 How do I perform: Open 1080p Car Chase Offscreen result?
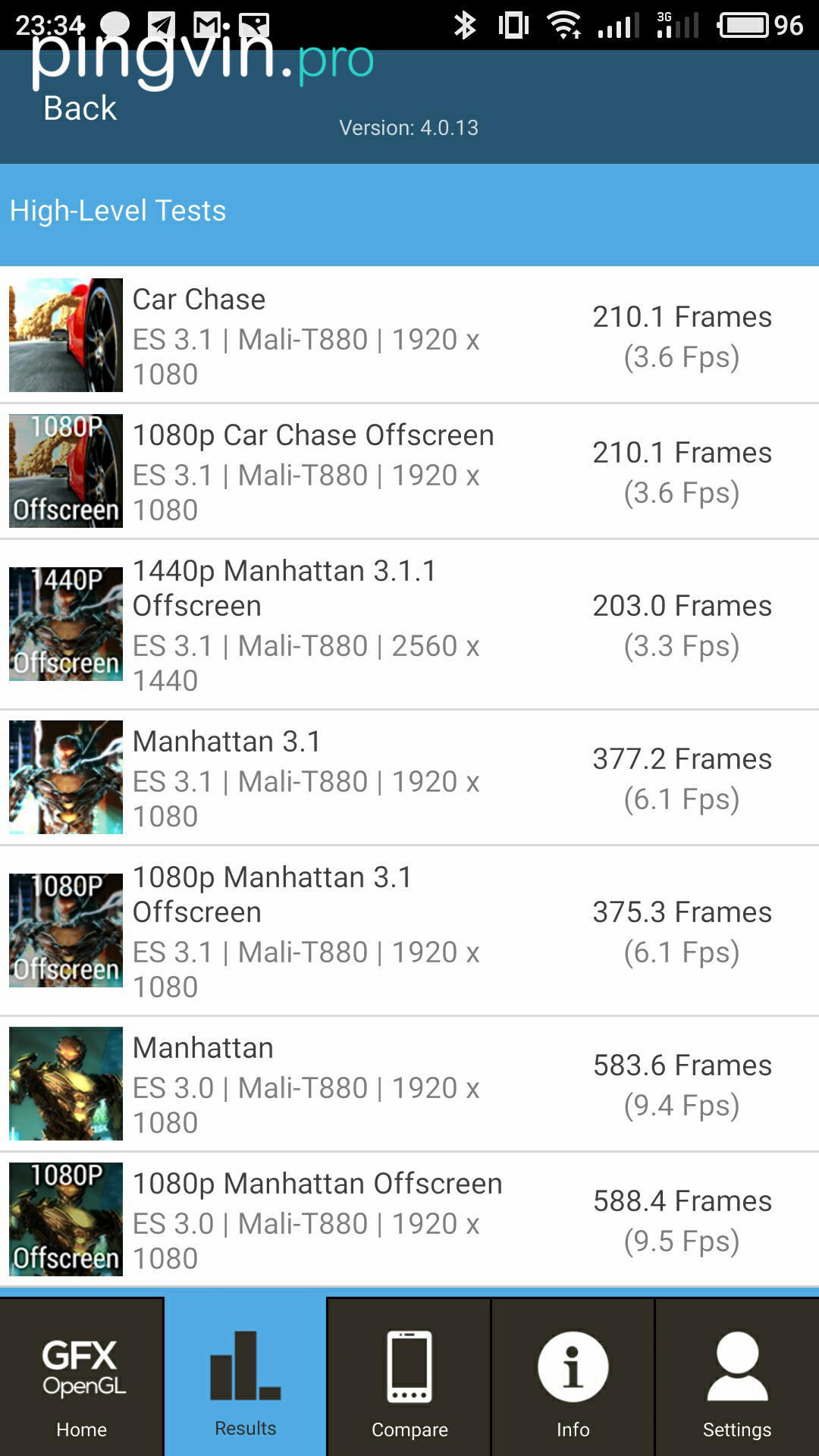tap(409, 471)
